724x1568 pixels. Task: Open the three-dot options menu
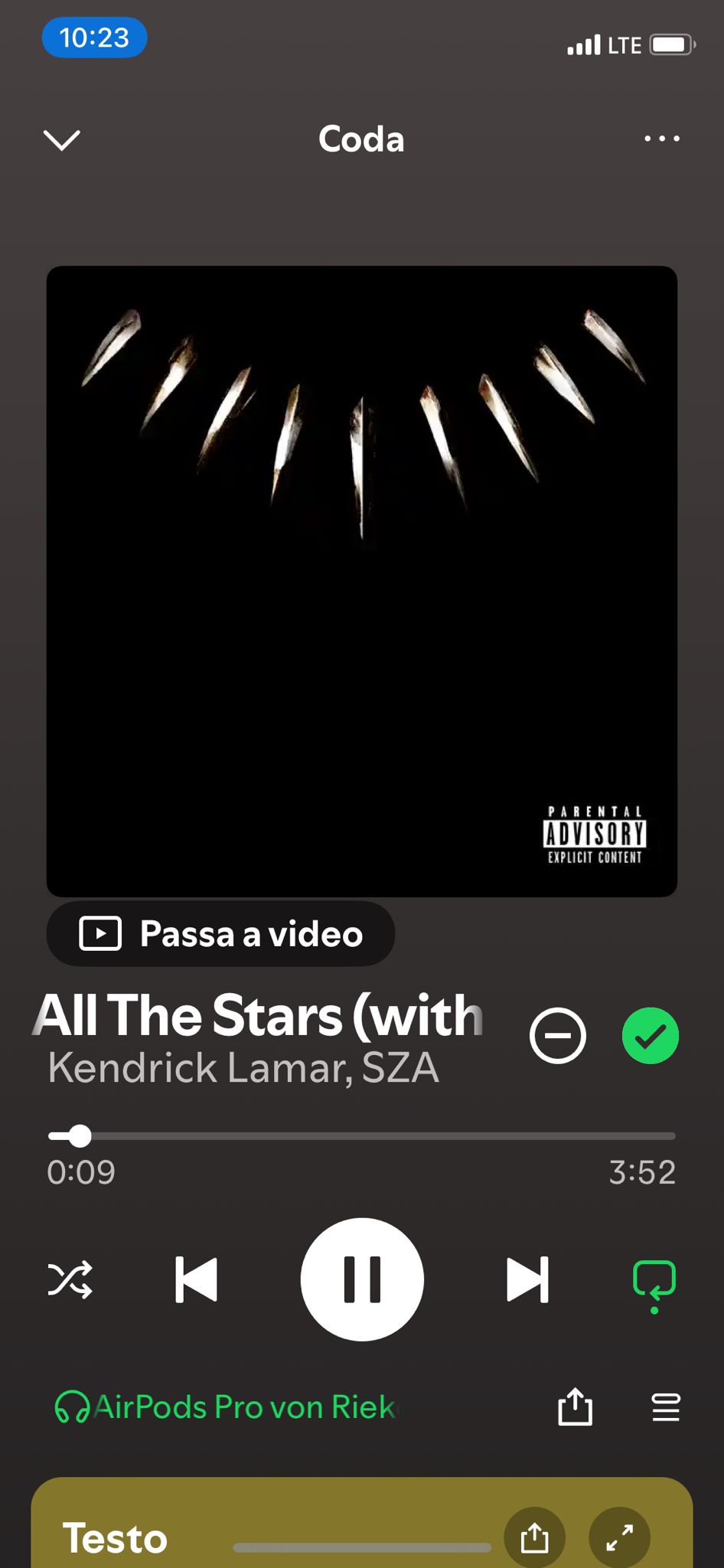[662, 139]
